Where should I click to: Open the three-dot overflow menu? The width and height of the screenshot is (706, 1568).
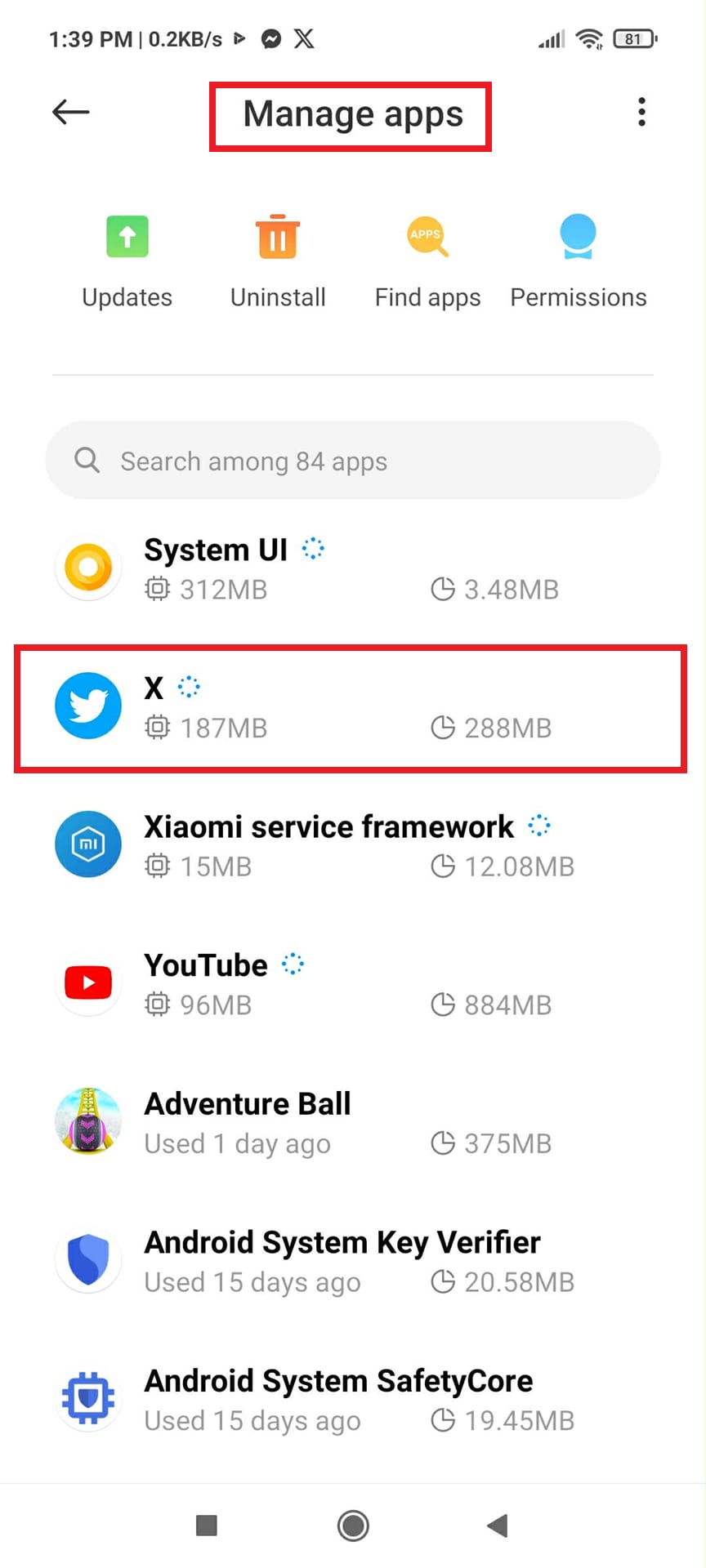(641, 112)
